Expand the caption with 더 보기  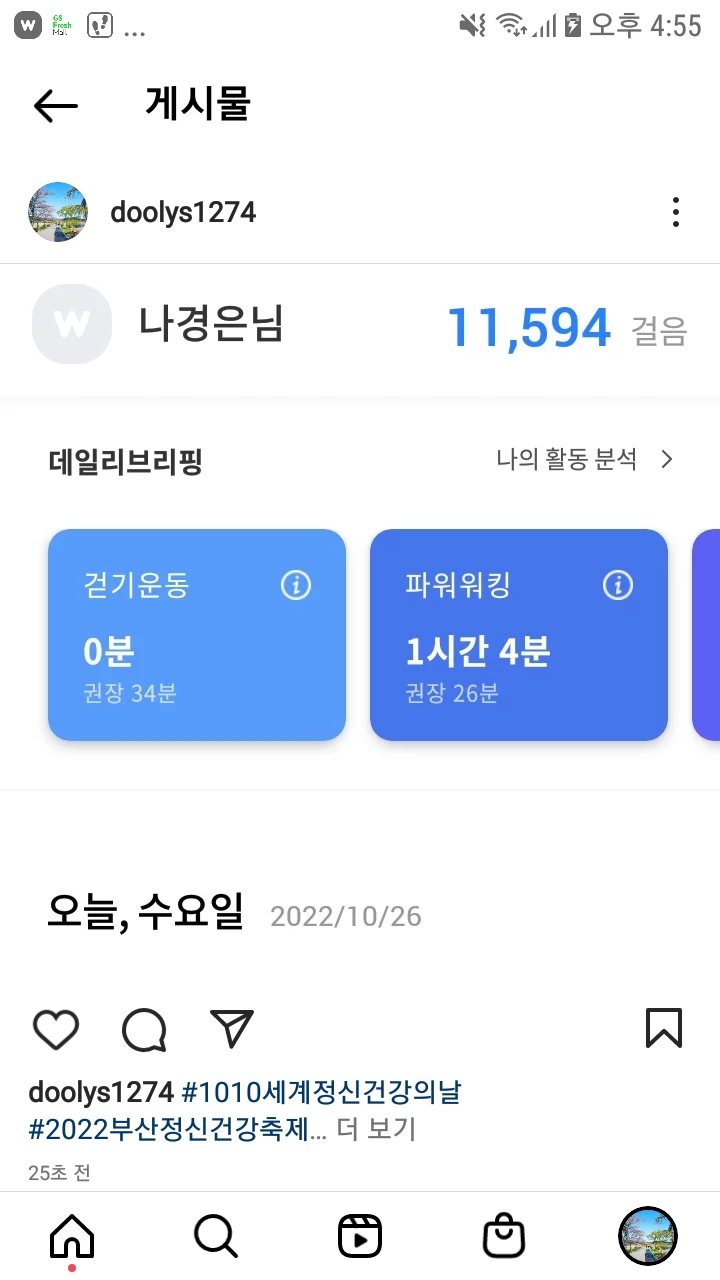click(x=376, y=1130)
